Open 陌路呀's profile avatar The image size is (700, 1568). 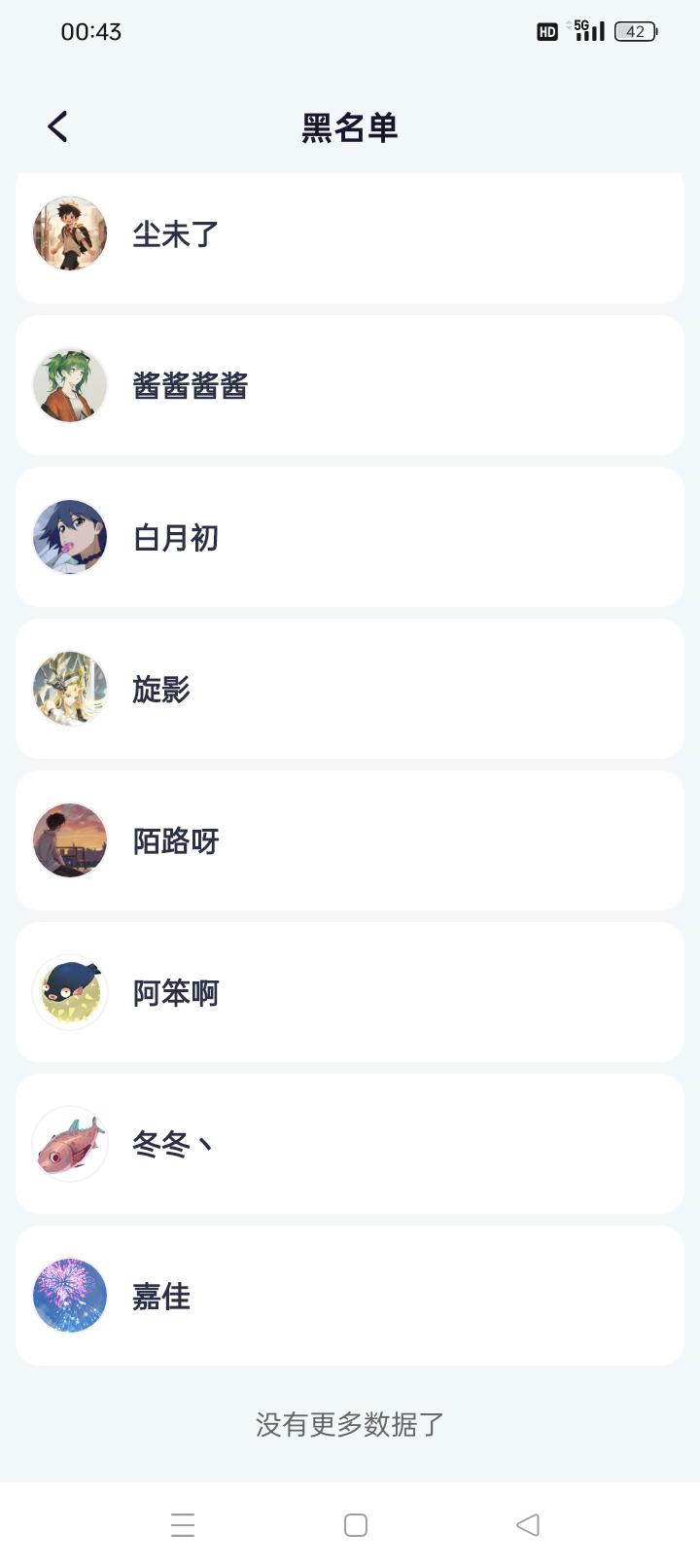point(69,840)
